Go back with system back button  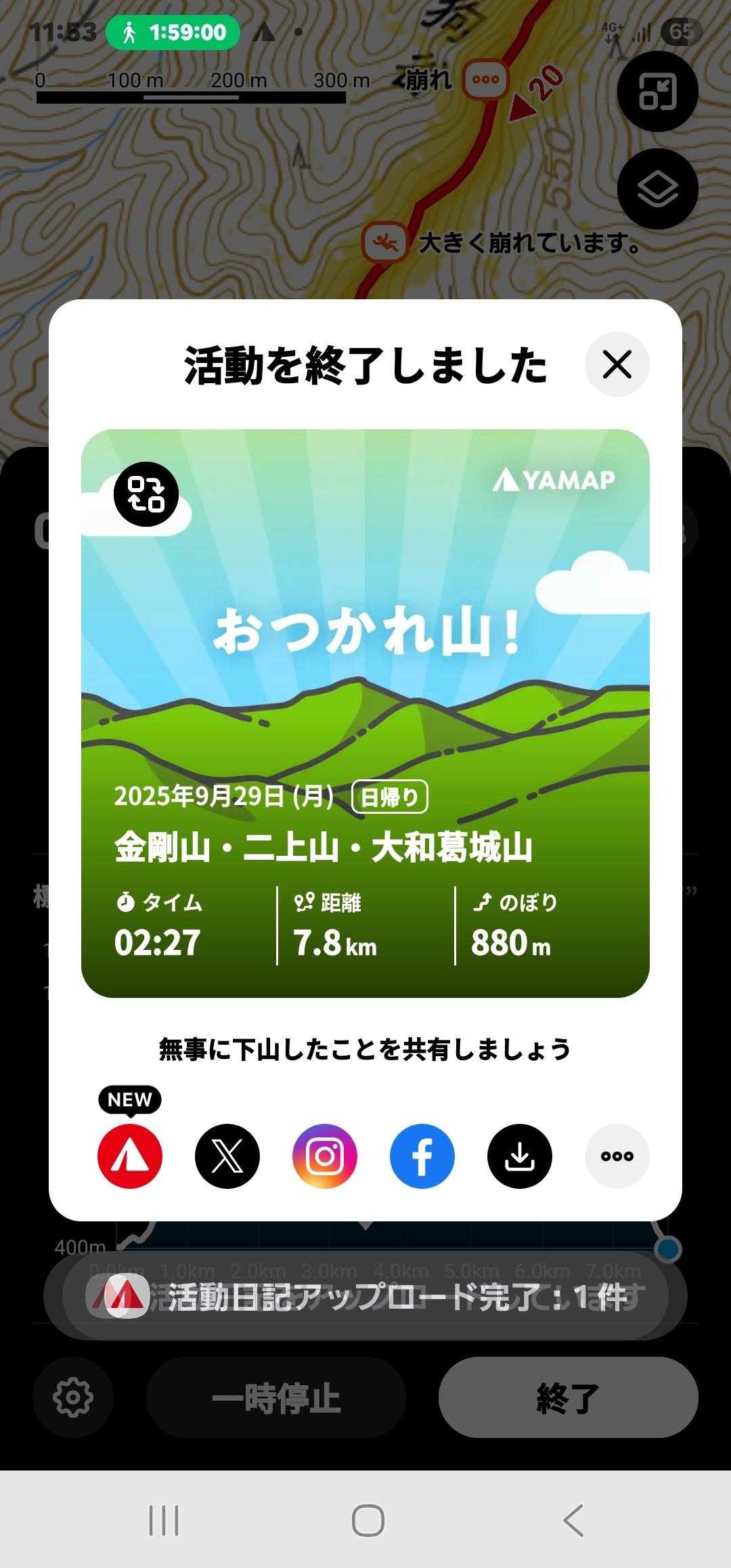pos(573,1521)
